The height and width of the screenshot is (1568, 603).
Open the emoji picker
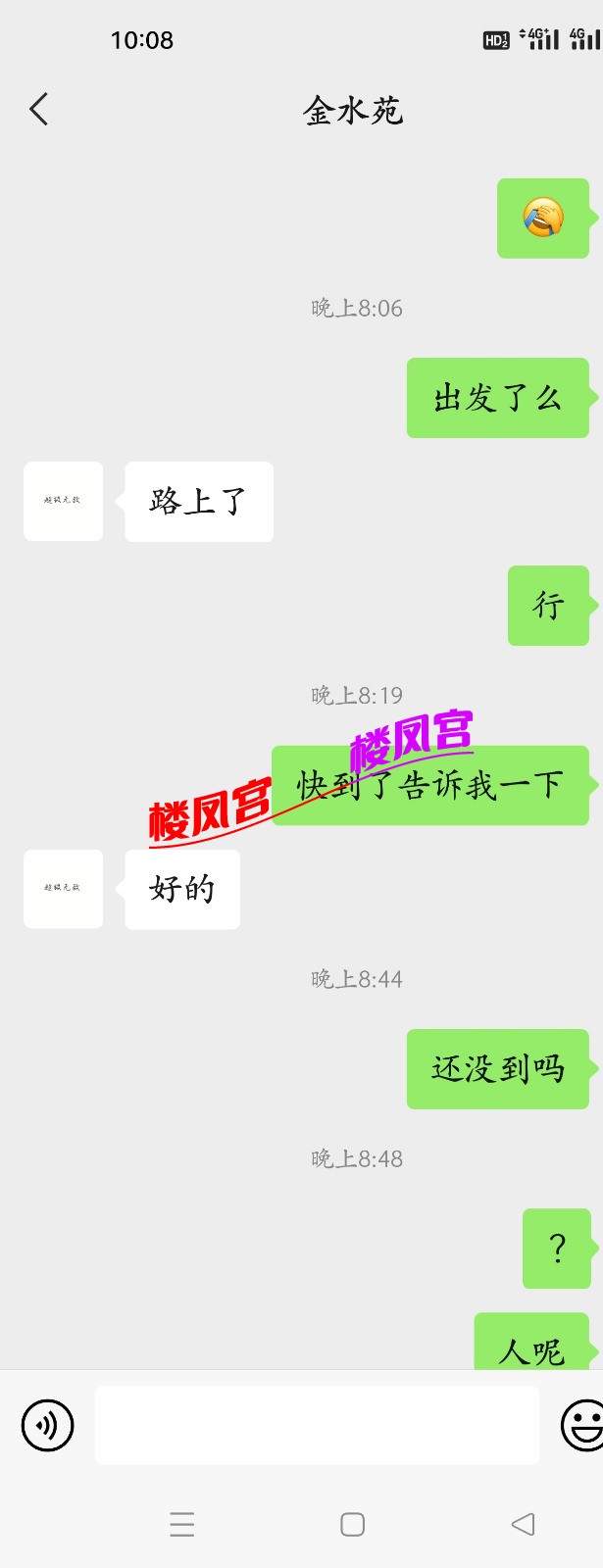pyautogui.click(x=582, y=1424)
